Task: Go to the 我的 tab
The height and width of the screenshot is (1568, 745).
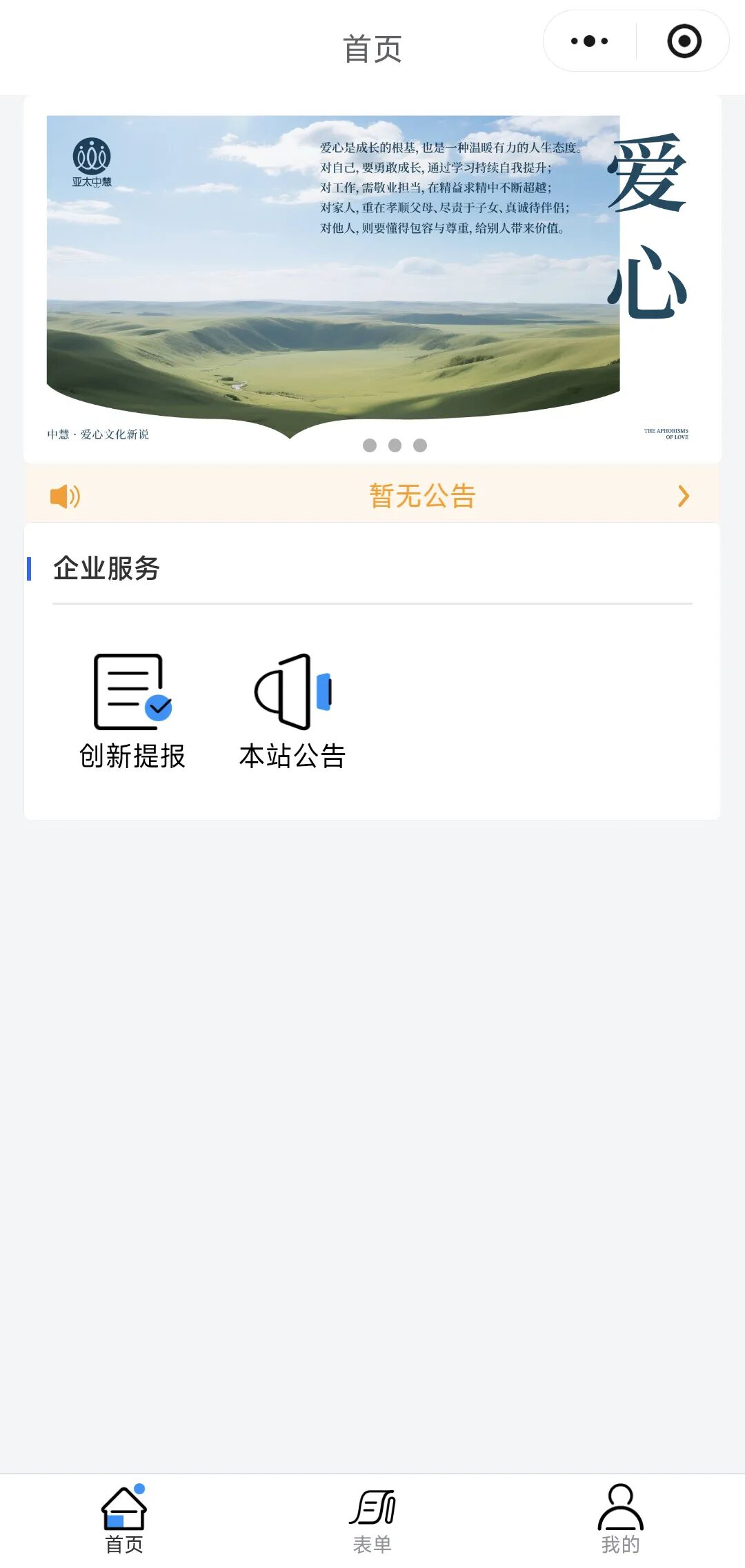Action: click(x=620, y=1518)
